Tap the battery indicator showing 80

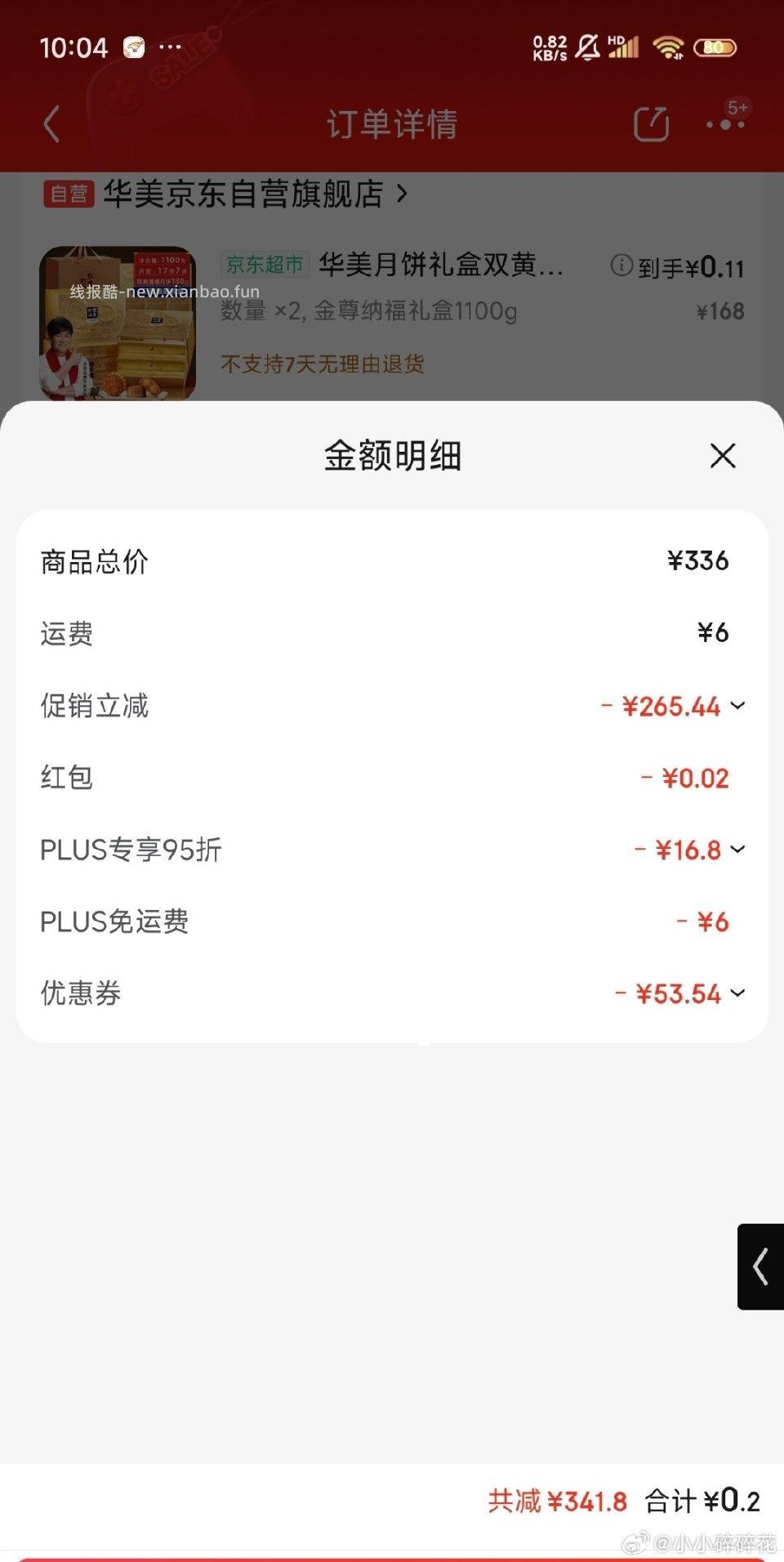(x=714, y=47)
